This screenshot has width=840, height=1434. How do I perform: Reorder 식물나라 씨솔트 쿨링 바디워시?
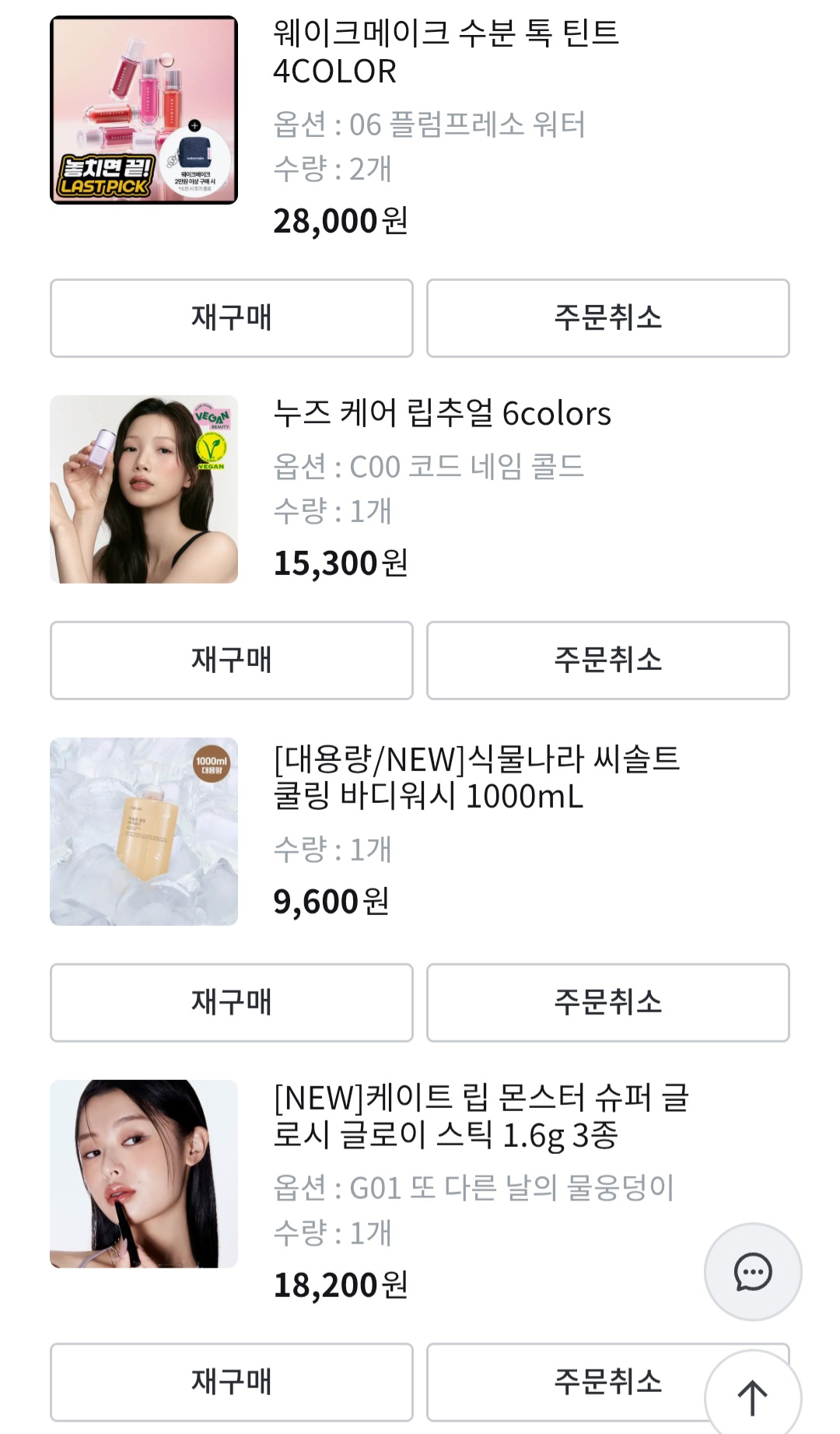click(231, 1003)
